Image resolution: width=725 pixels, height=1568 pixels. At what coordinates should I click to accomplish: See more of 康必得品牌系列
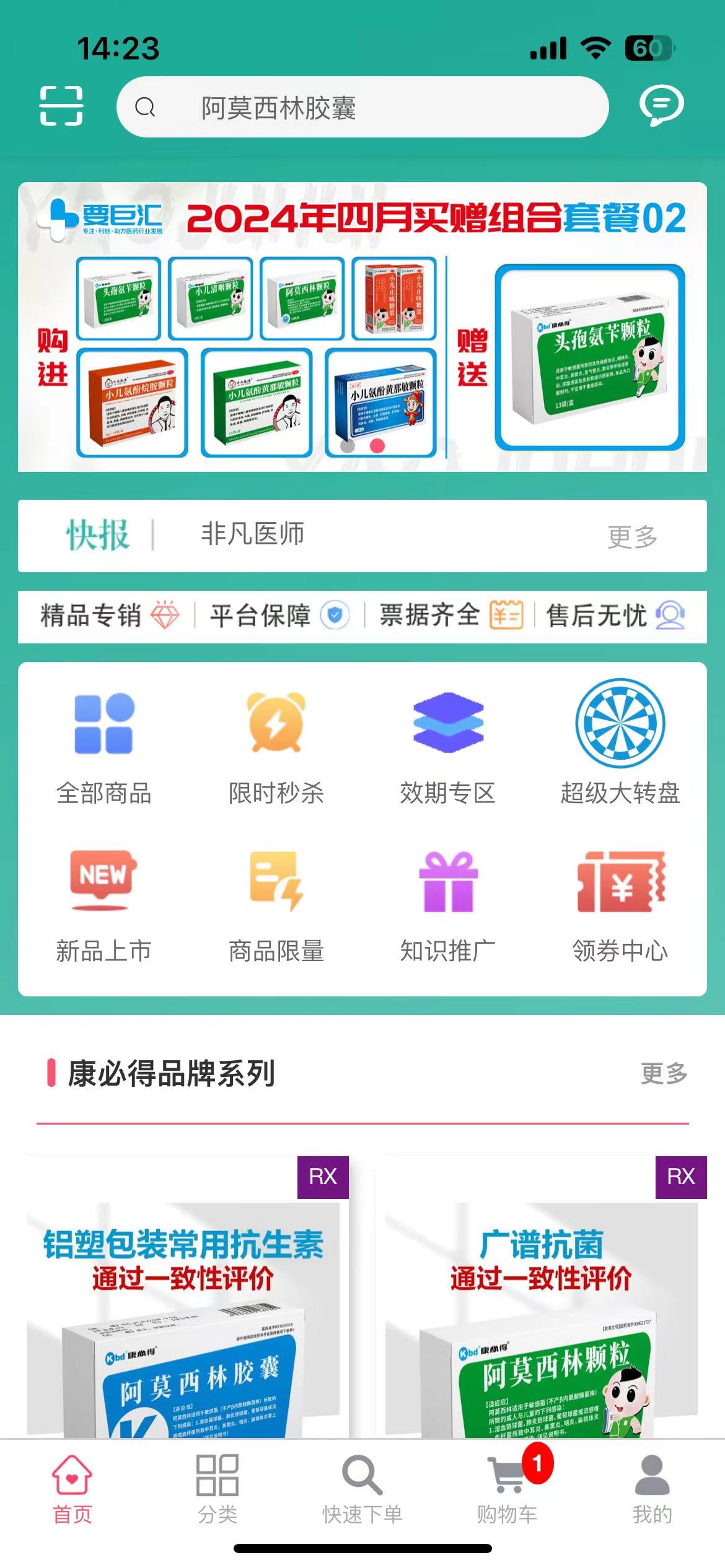[x=664, y=1073]
